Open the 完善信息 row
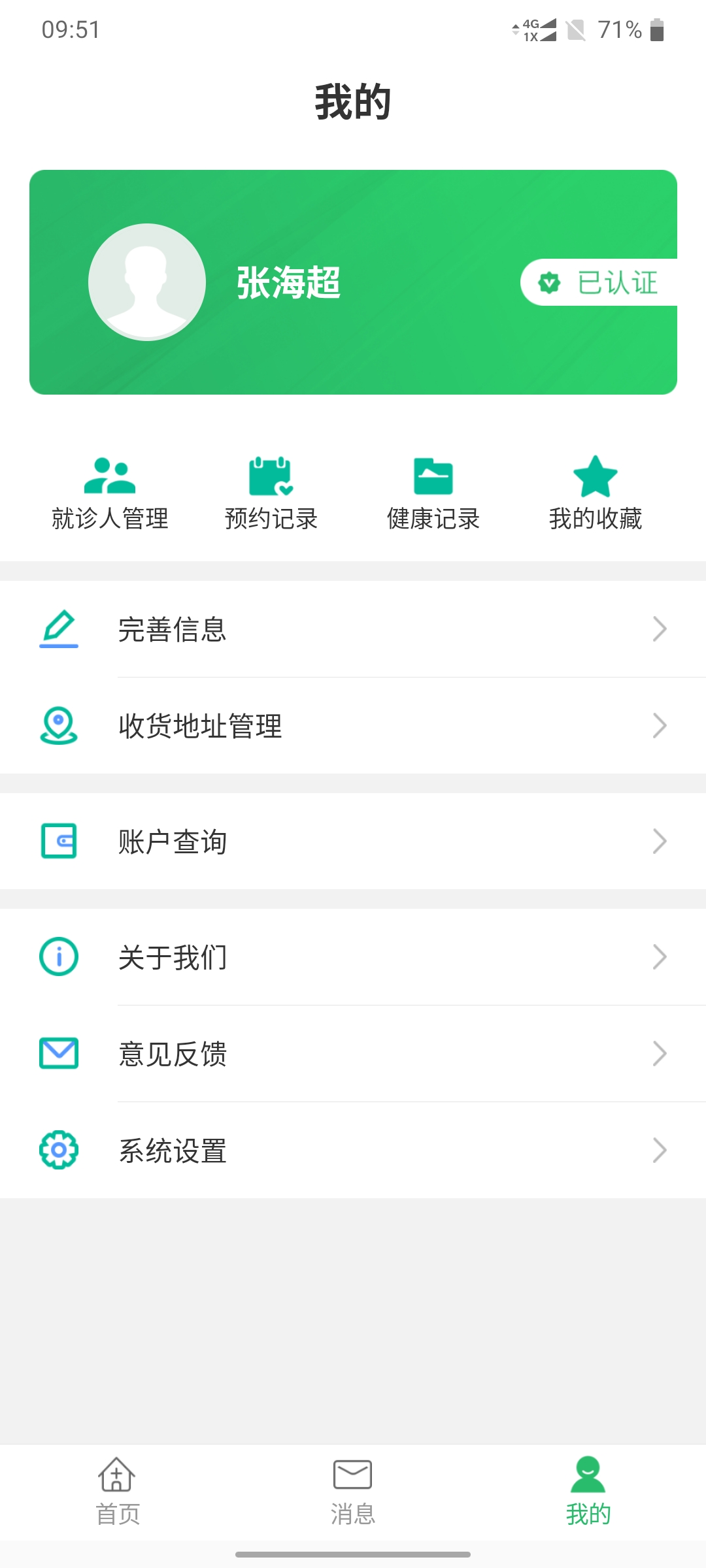The height and width of the screenshot is (1568, 706). [353, 629]
